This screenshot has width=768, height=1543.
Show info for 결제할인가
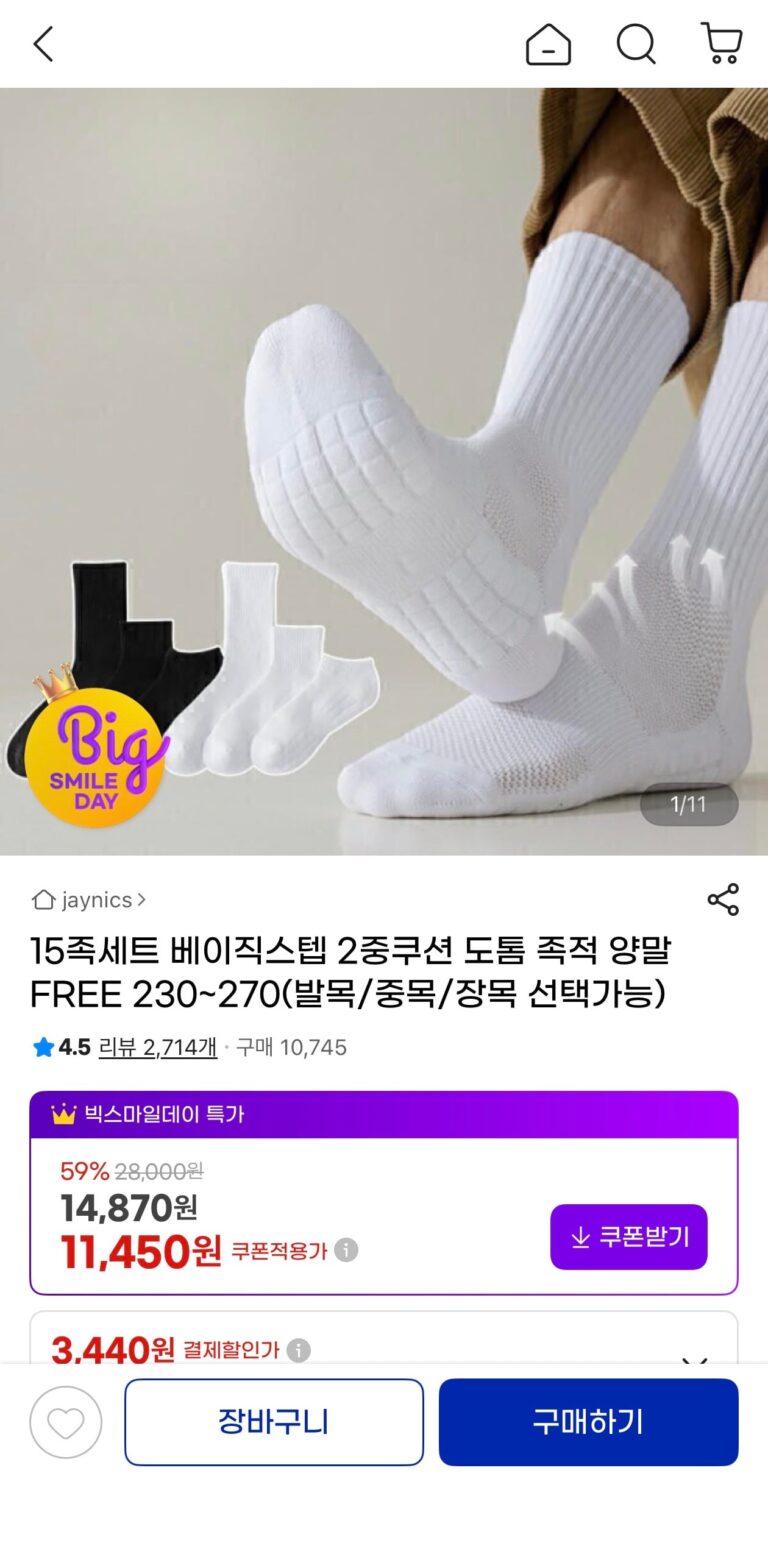click(298, 1350)
